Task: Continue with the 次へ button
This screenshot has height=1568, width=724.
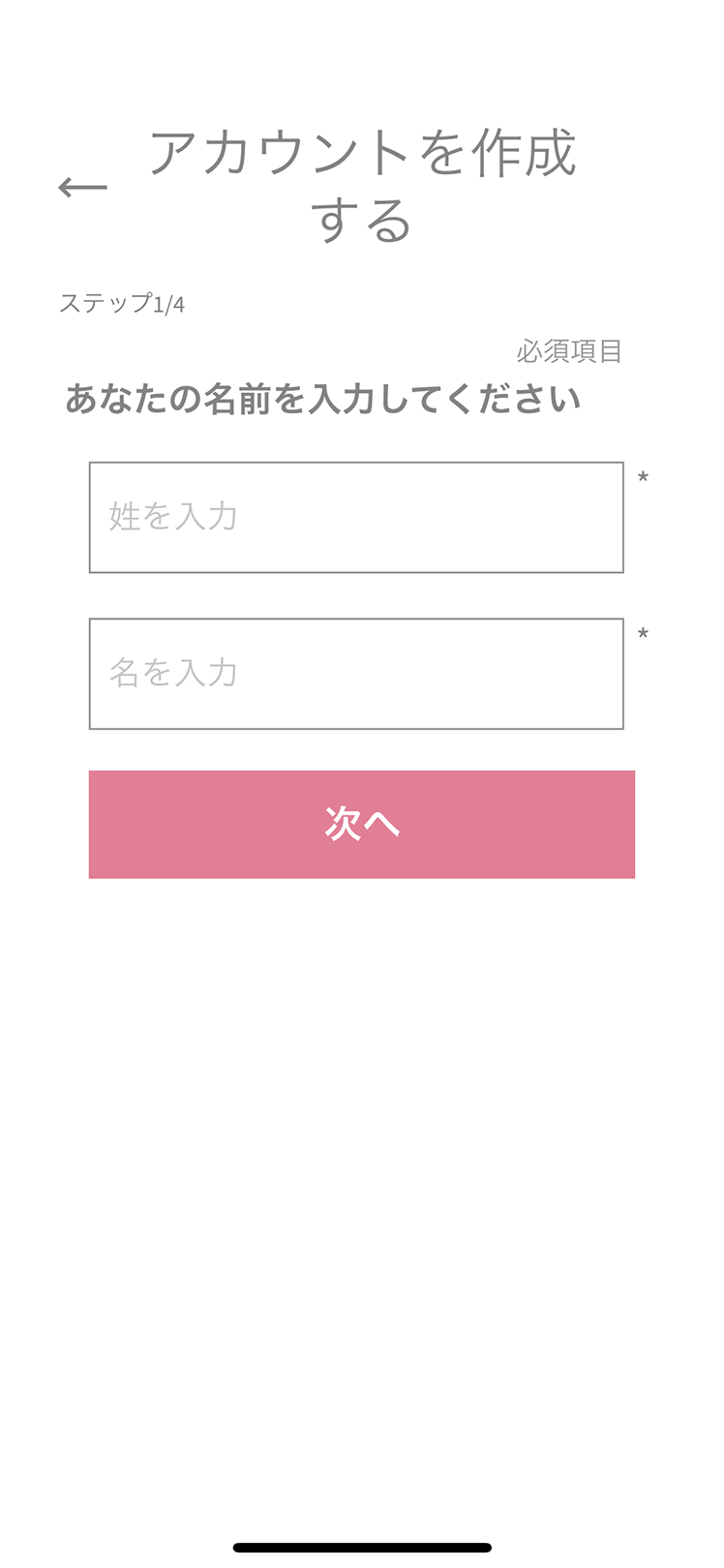Action: pyautogui.click(x=361, y=824)
